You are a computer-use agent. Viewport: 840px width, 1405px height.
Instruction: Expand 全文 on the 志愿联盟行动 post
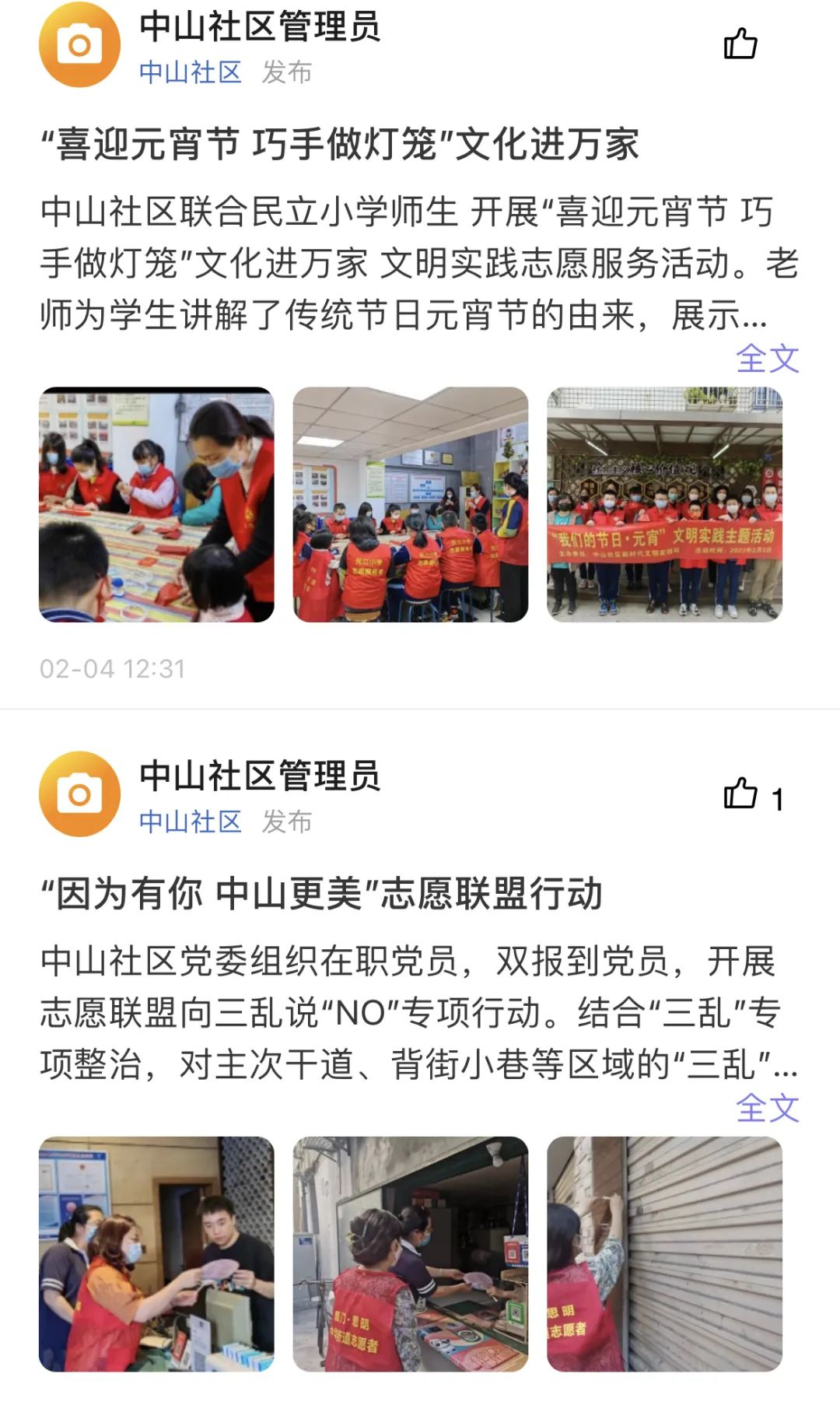point(767,1108)
